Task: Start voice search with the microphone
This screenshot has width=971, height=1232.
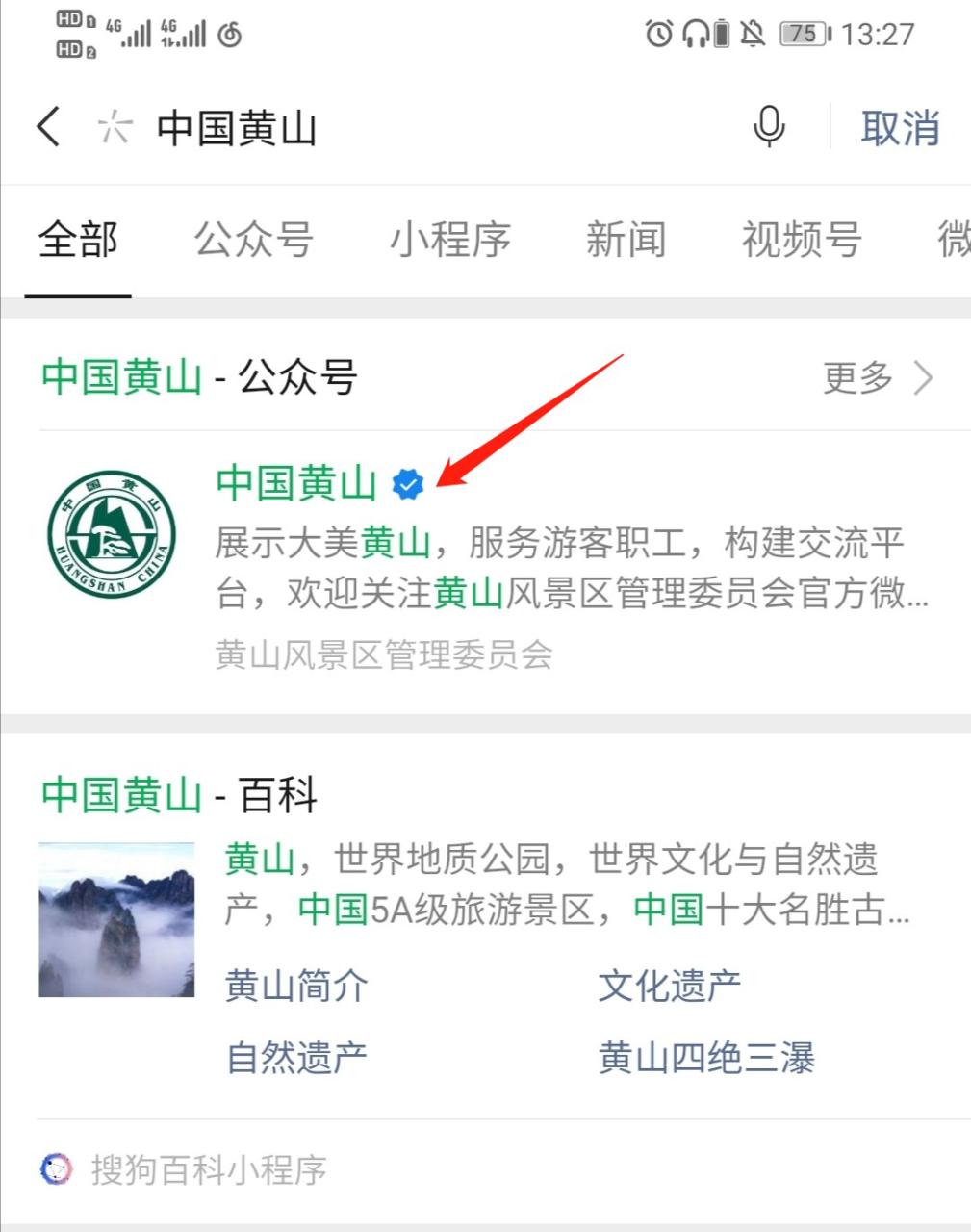Action: click(x=768, y=127)
